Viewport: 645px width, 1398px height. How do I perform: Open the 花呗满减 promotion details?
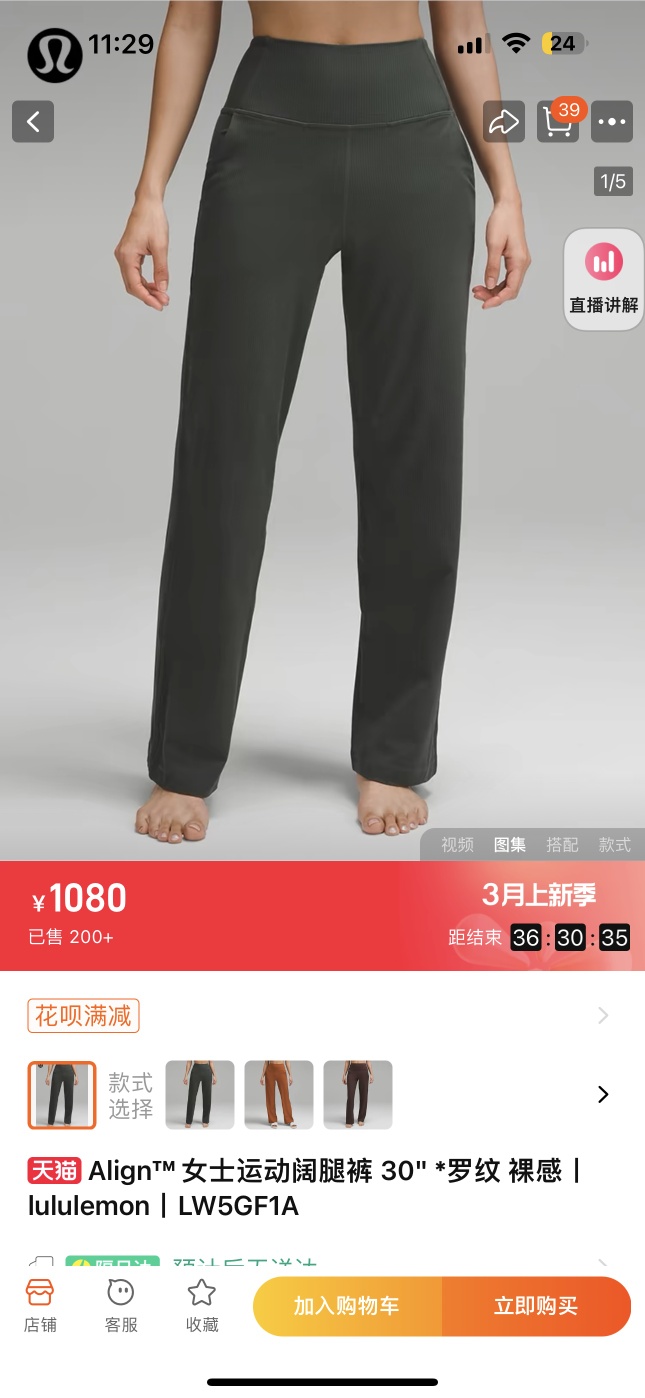coord(84,1017)
